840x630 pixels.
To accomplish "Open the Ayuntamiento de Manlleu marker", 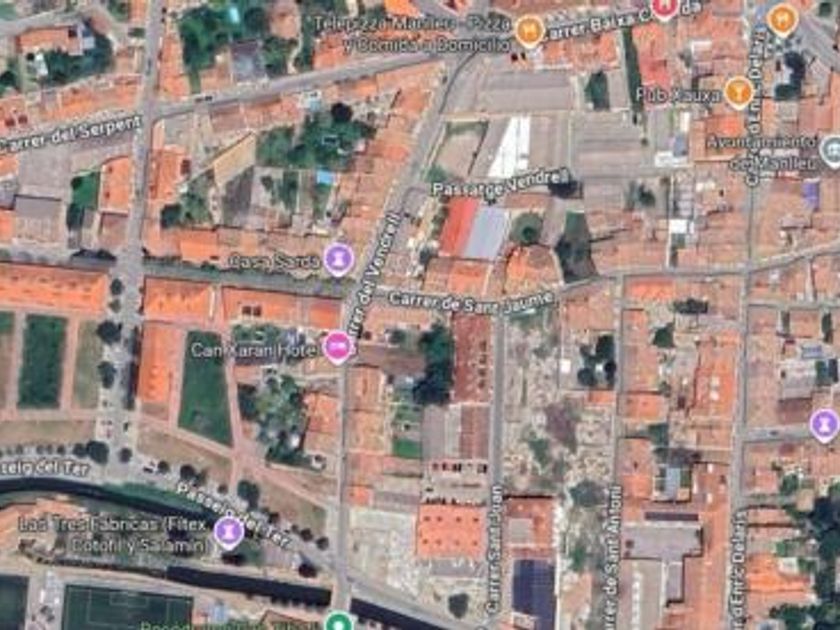I will 832,149.
